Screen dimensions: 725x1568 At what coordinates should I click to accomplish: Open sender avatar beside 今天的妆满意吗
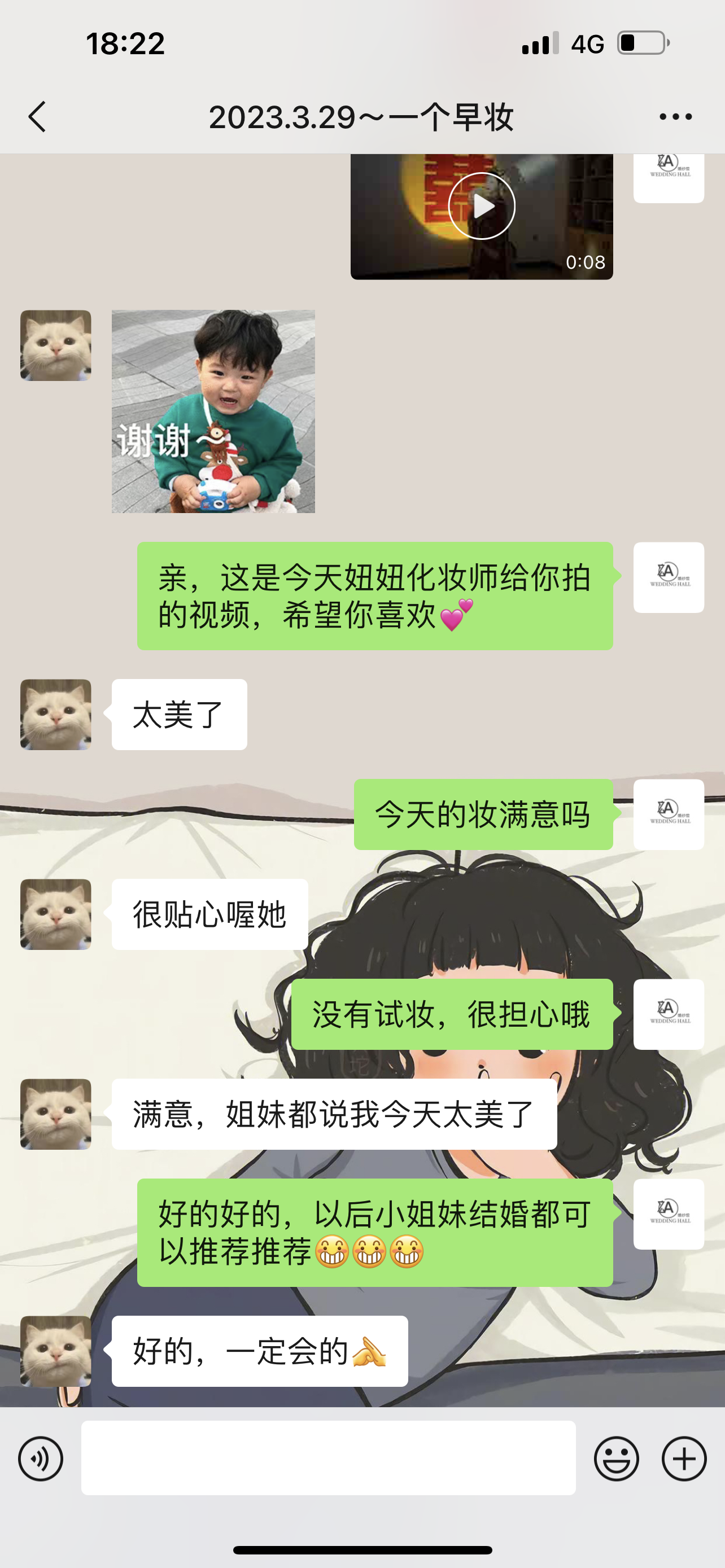tap(669, 814)
